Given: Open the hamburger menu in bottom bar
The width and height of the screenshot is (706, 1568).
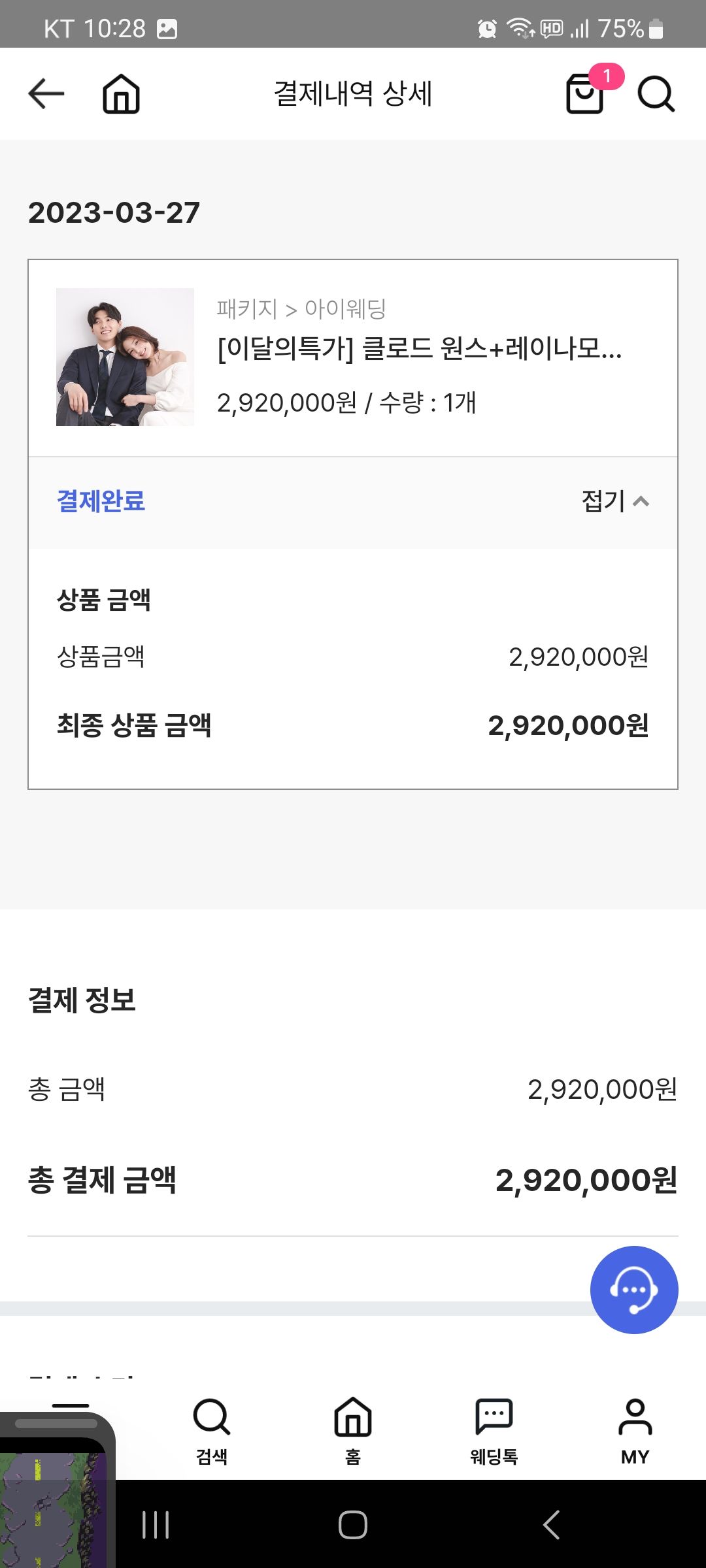Looking at the screenshot, I should click(71, 1405).
